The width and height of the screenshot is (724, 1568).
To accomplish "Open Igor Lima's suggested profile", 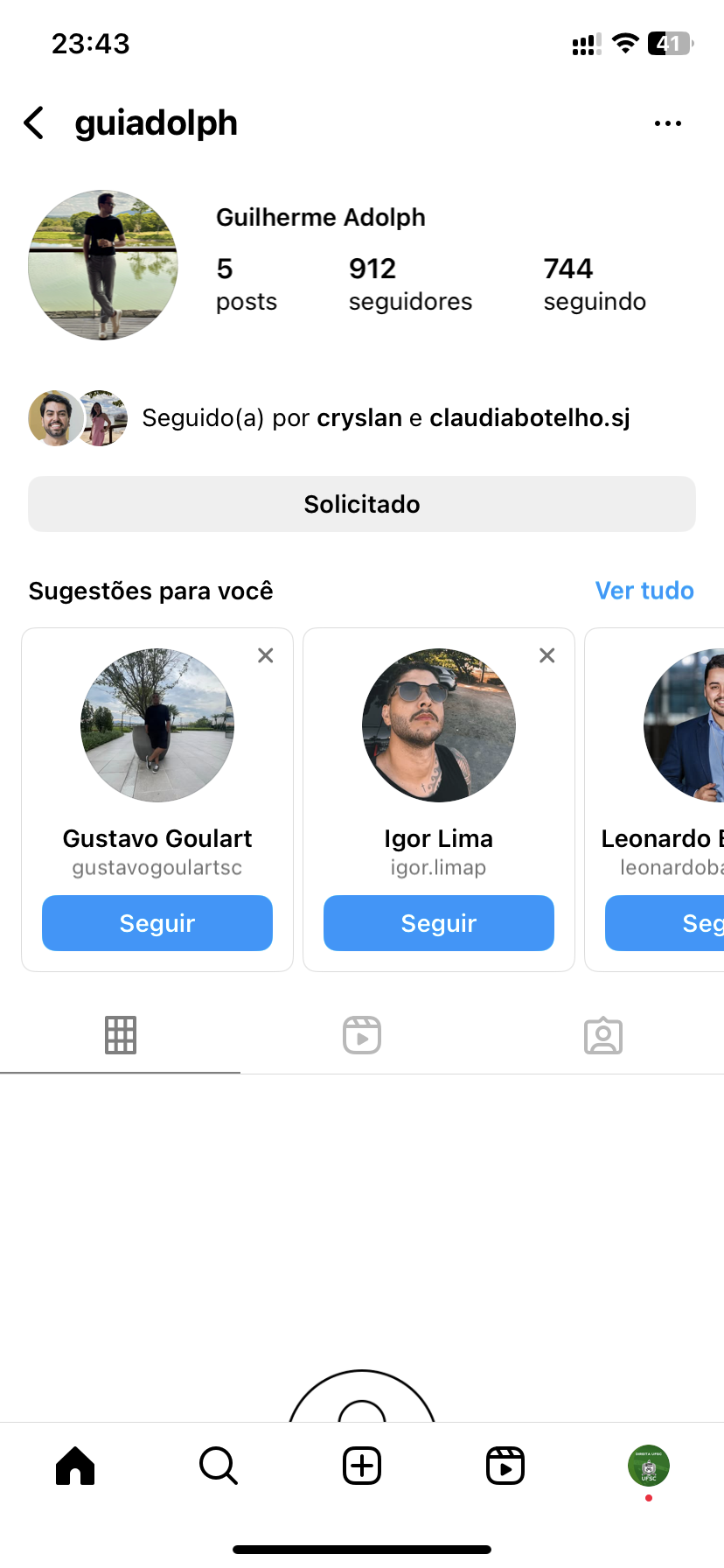I will click(x=439, y=725).
